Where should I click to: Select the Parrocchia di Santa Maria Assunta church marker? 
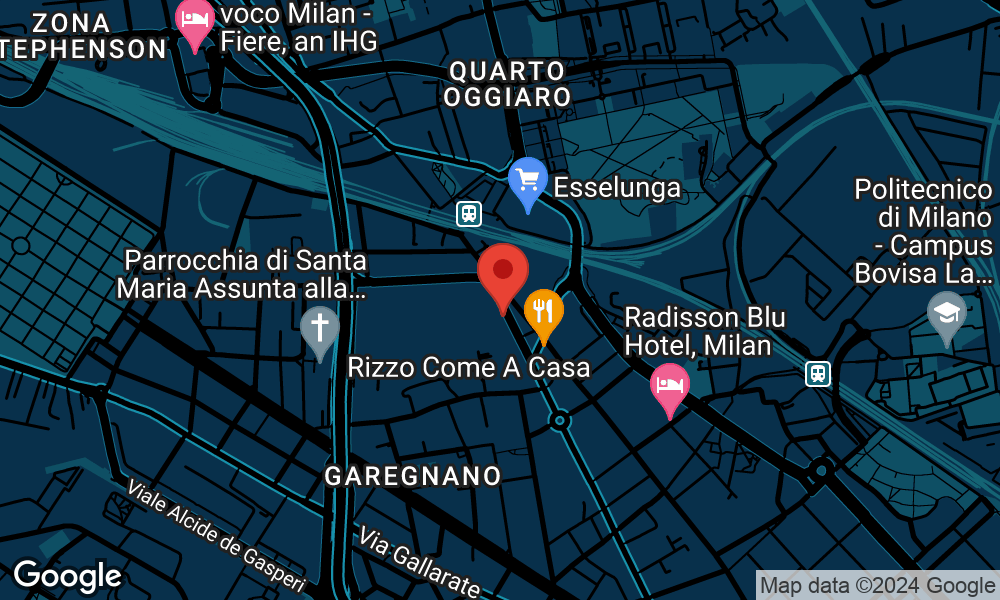(x=319, y=329)
